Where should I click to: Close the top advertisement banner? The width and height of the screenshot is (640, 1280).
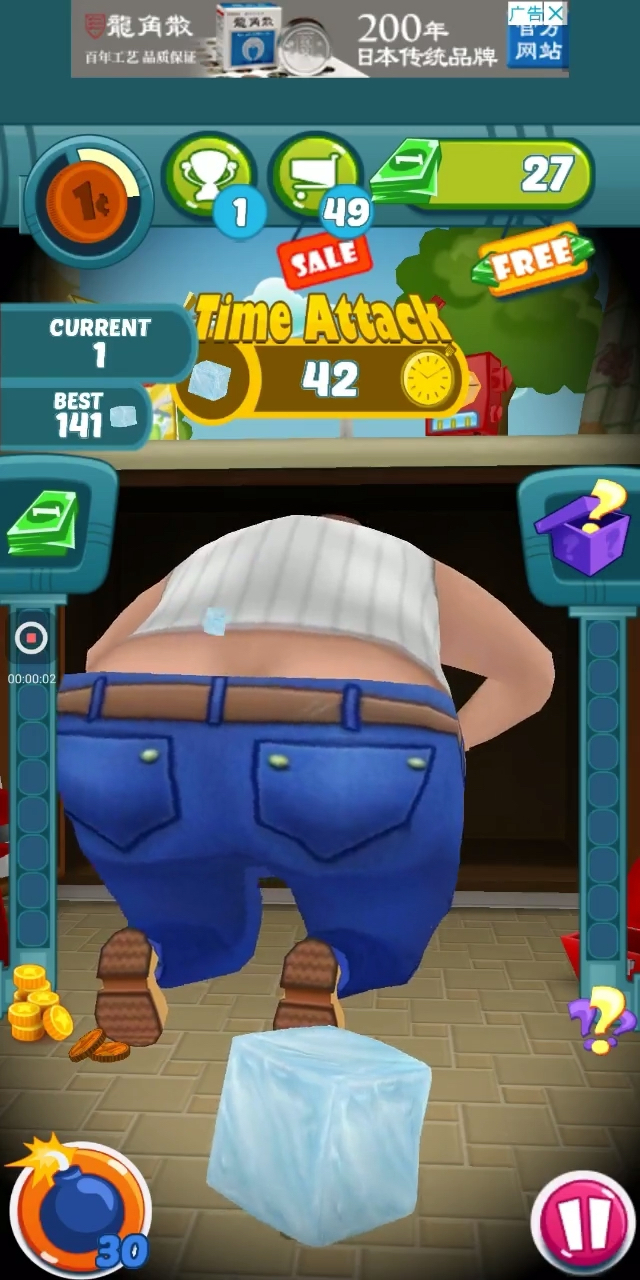555,13
